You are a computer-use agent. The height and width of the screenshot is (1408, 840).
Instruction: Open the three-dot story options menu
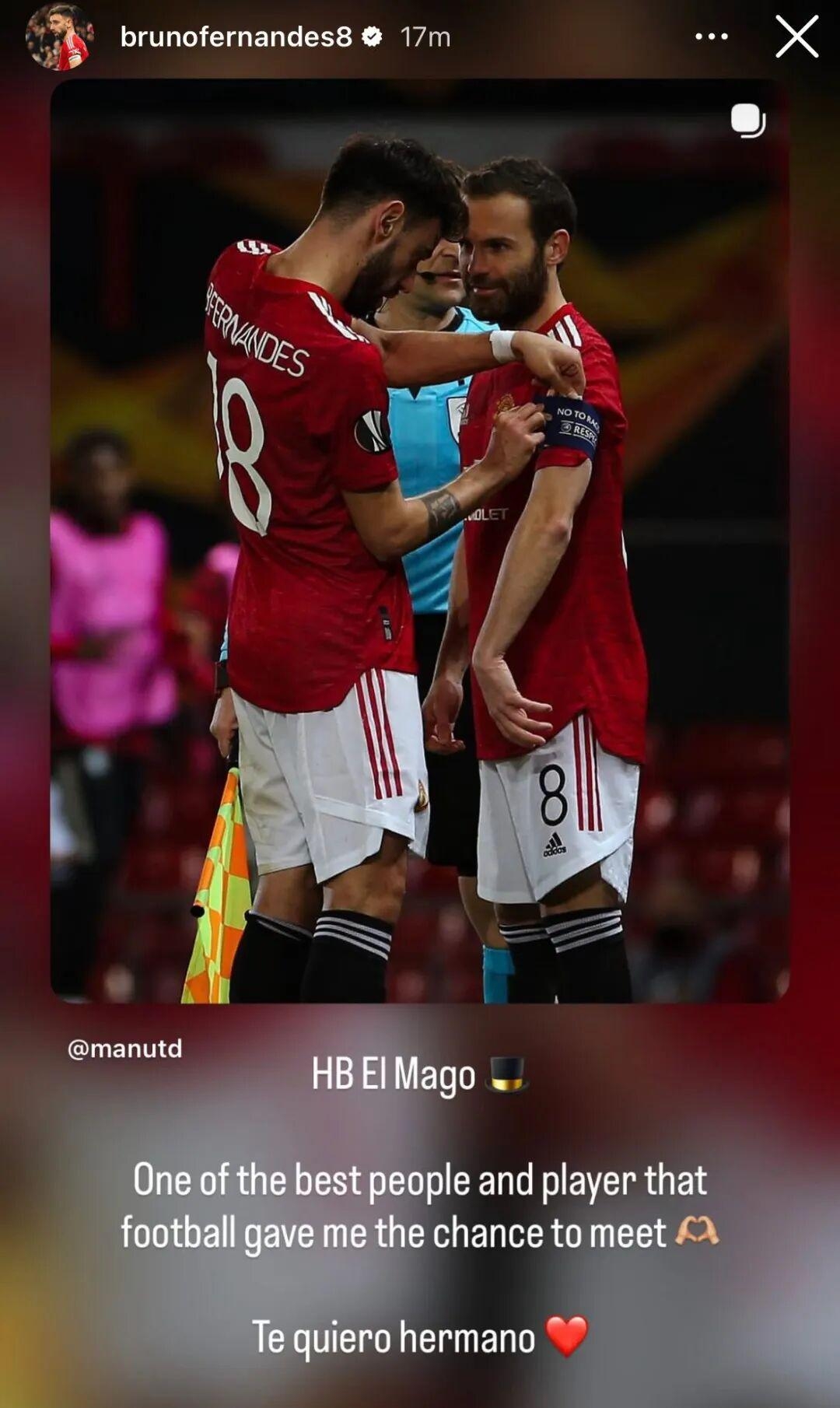point(711,37)
